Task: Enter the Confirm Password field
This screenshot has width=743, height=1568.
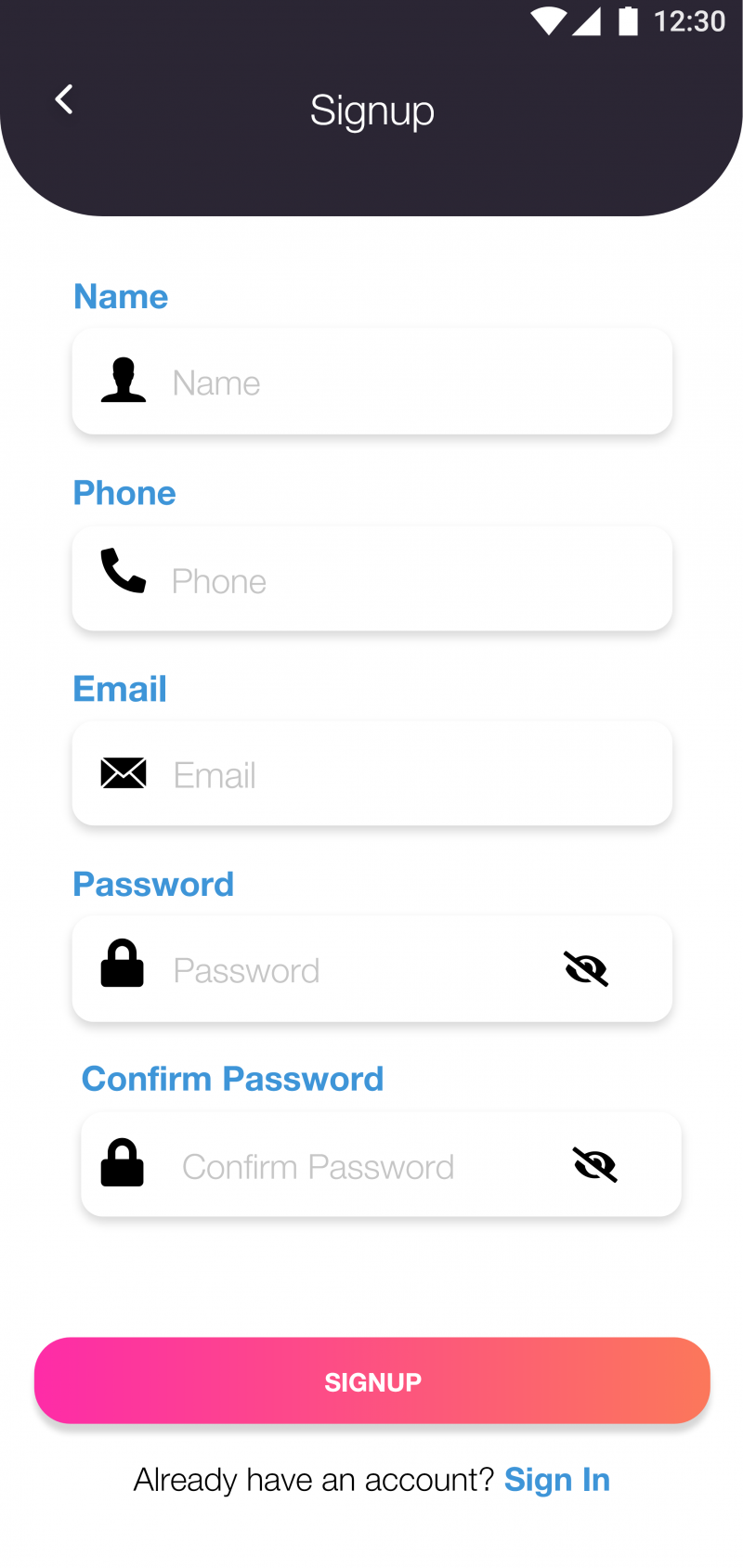Action: pos(362,1166)
